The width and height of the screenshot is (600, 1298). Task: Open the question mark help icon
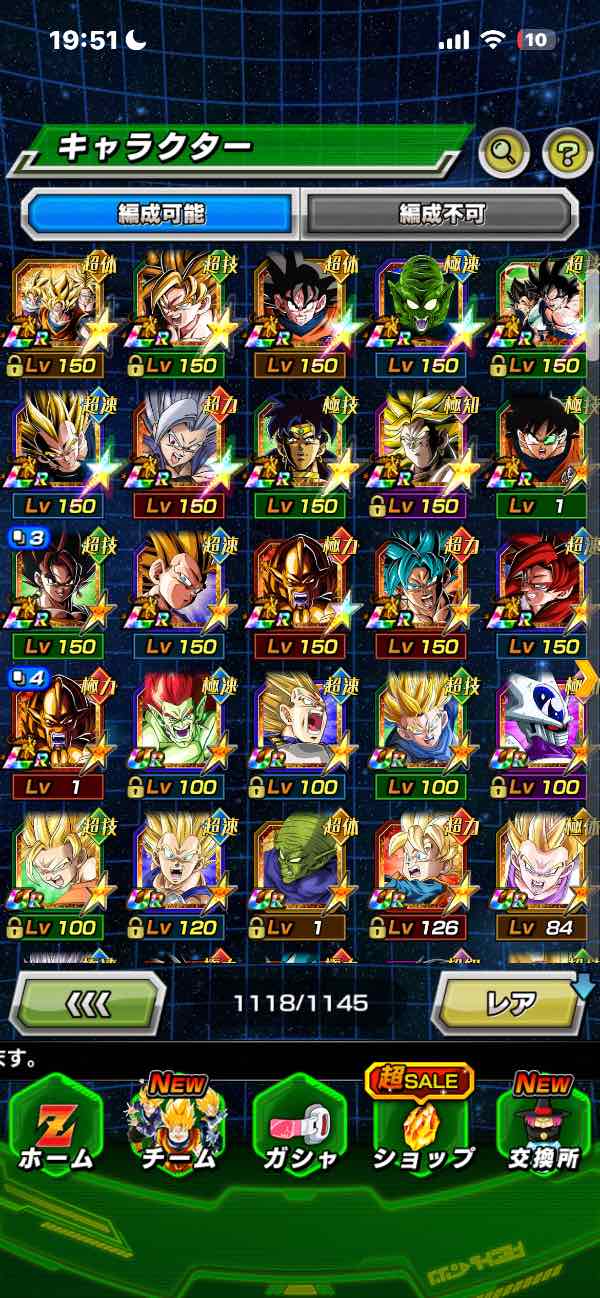pos(567,153)
